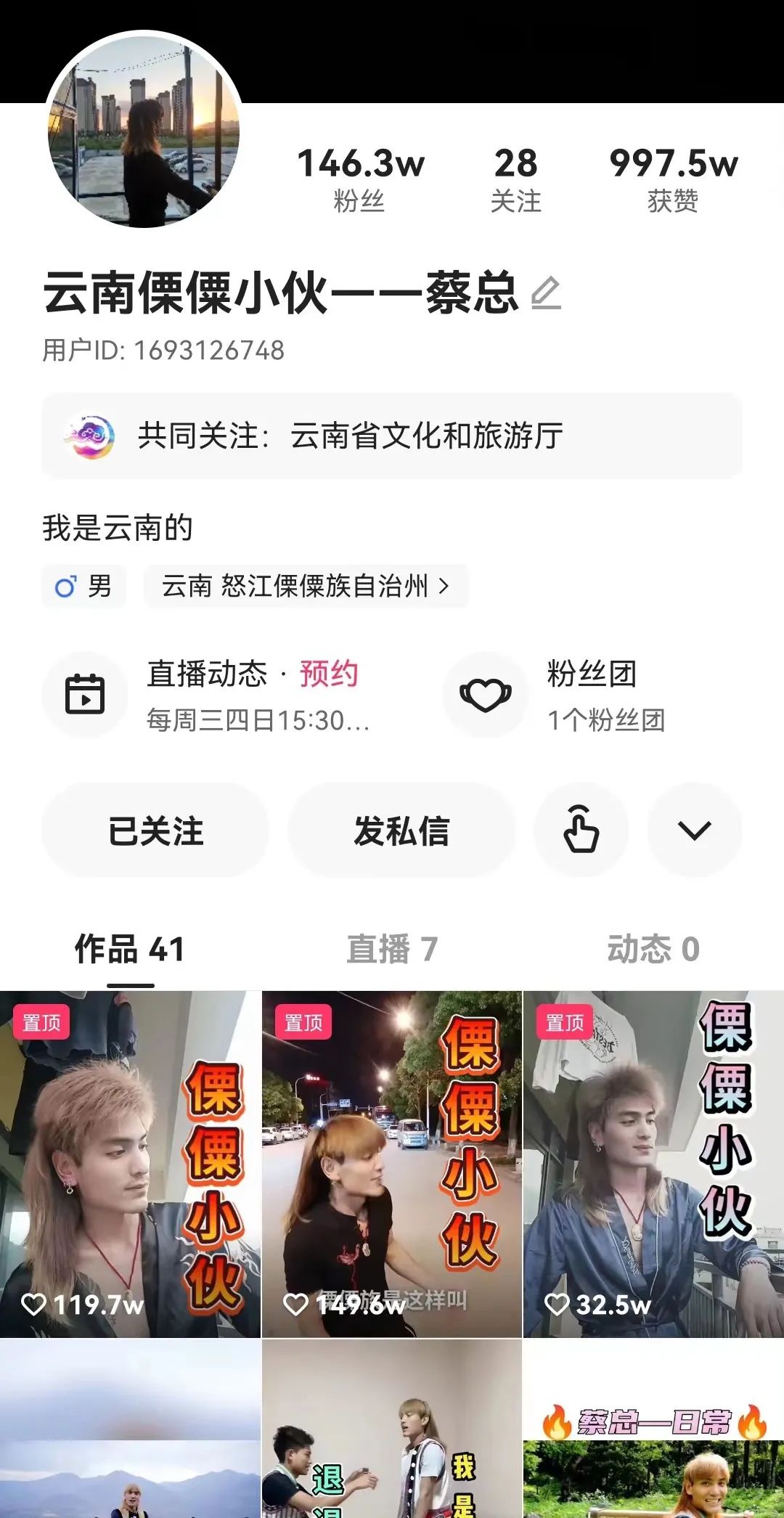This screenshot has width=784, height=1518.
Task: Tap the finger interaction icon beside 发私信
Action: (581, 830)
